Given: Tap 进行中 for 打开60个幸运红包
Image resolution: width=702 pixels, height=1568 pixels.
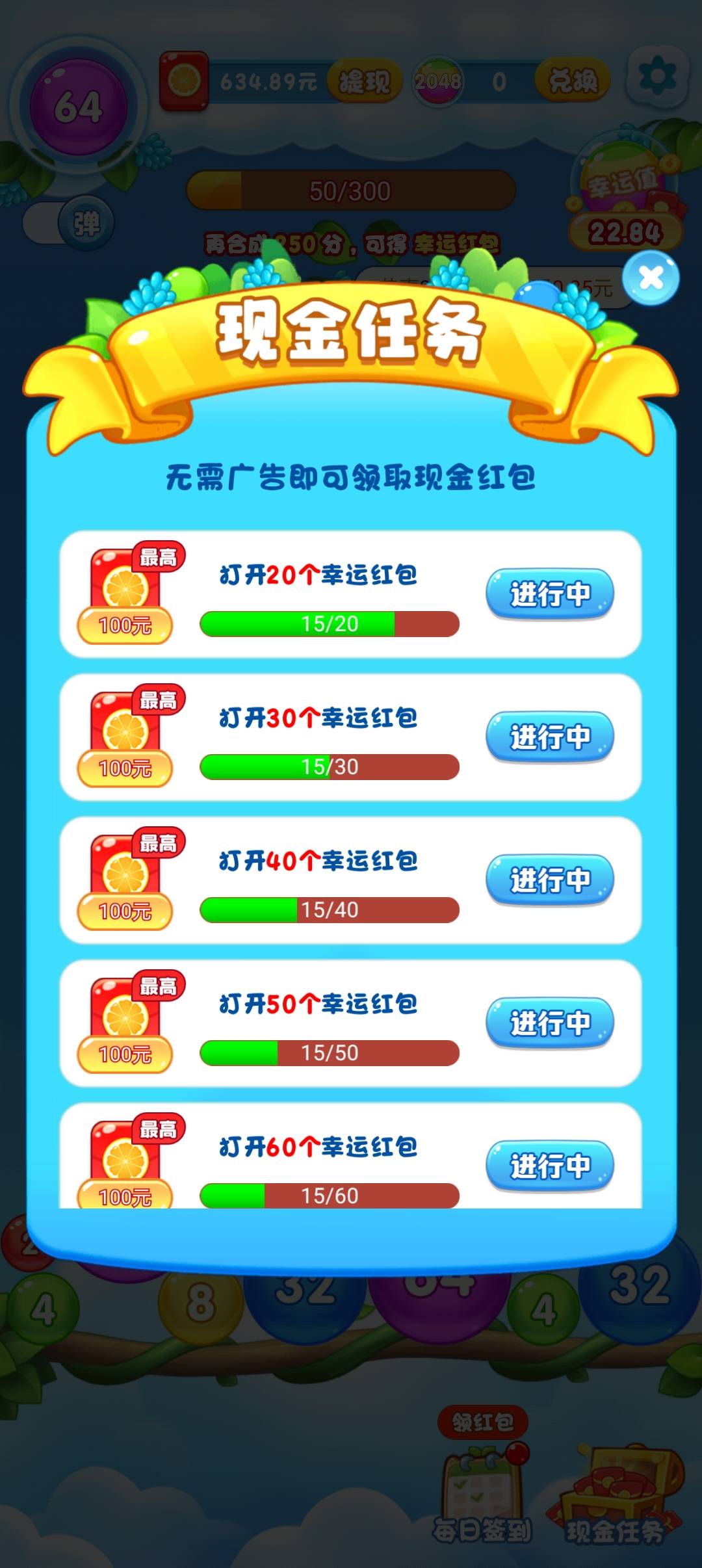Looking at the screenshot, I should 550,1166.
